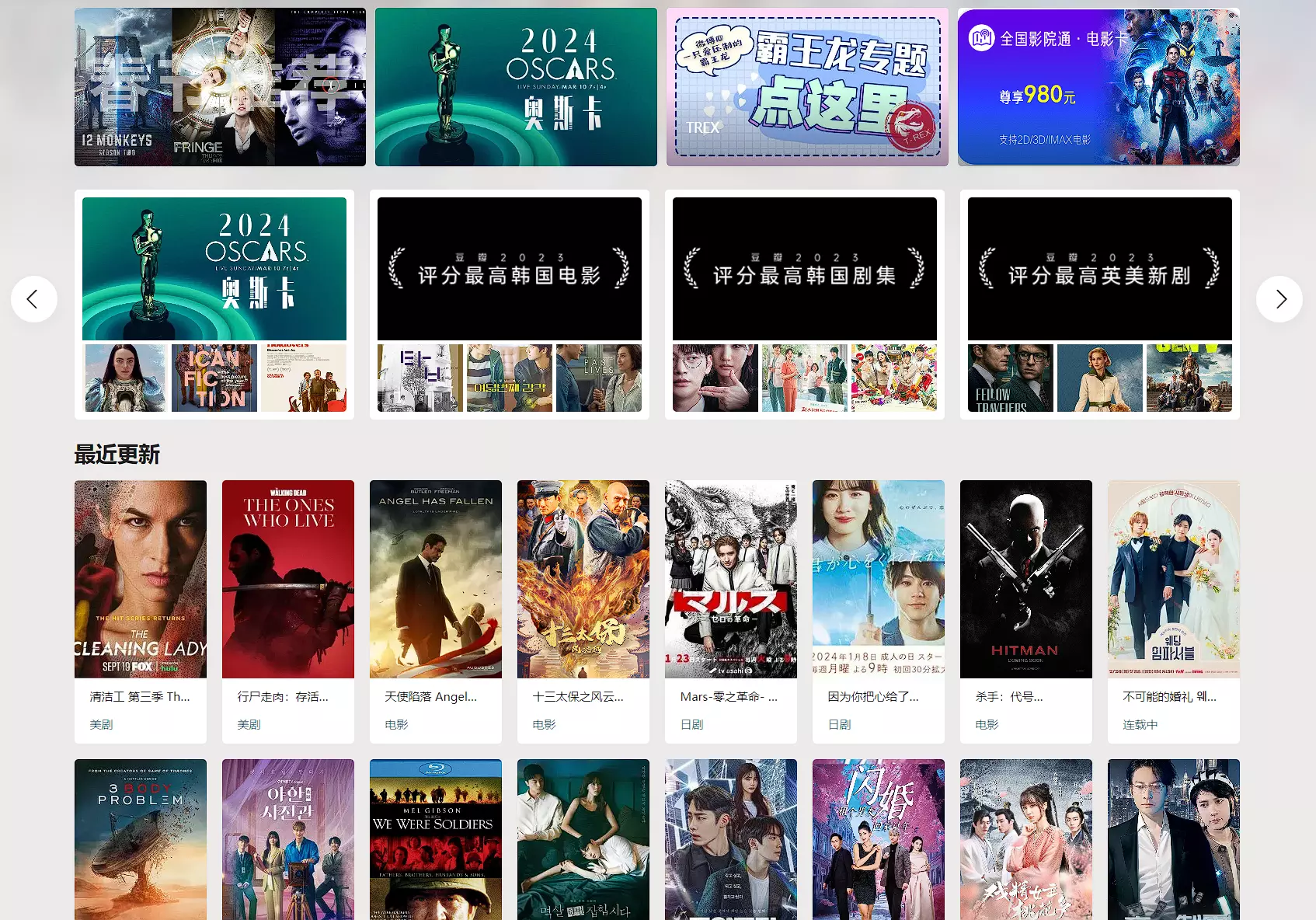Open the 闪婚 poster

click(879, 839)
